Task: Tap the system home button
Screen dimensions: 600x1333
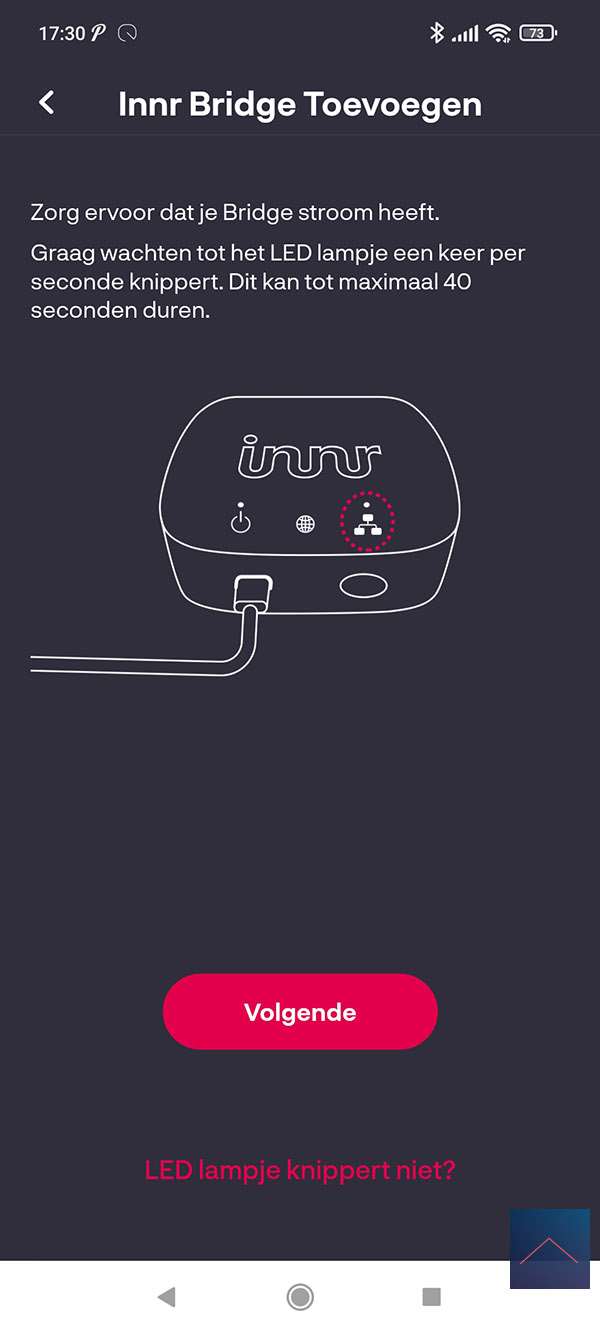Action: (x=300, y=1297)
